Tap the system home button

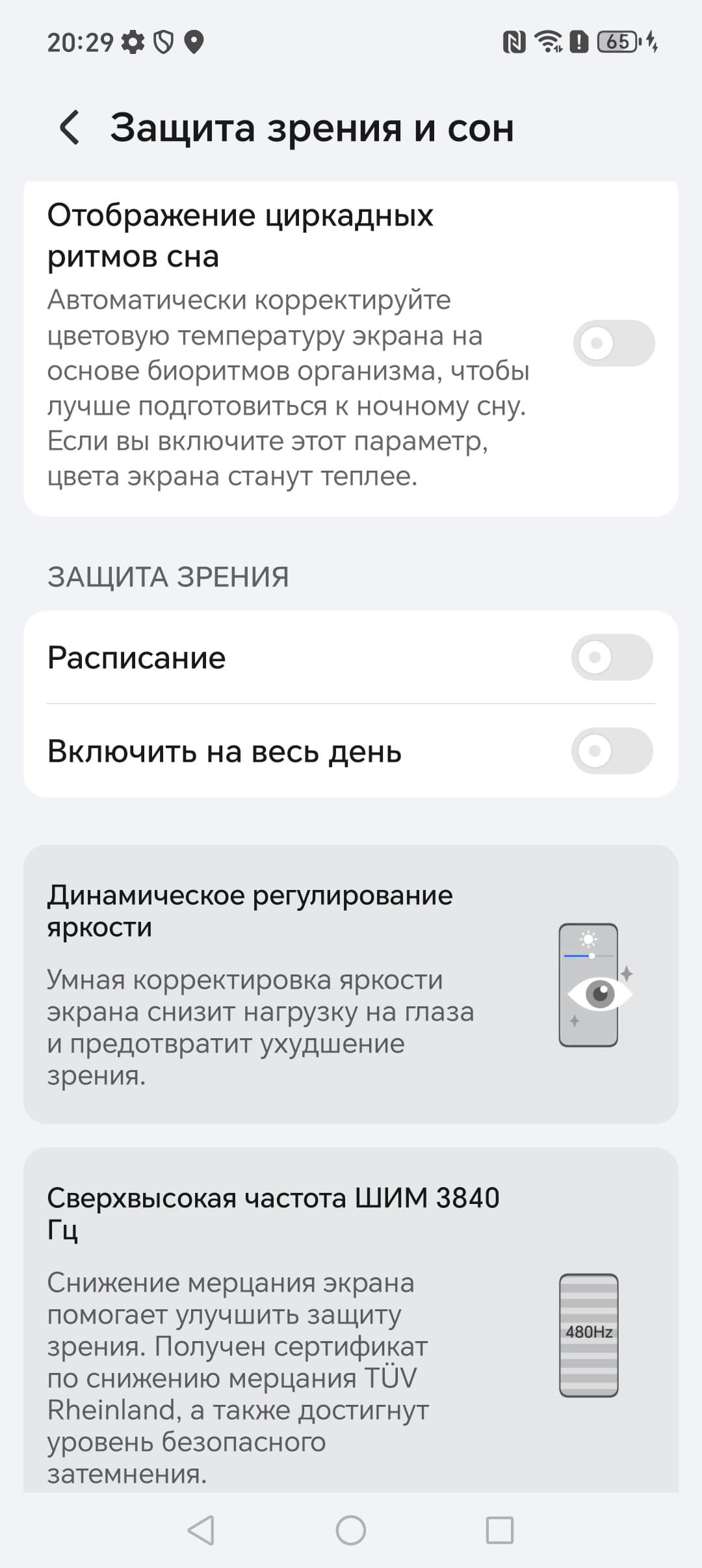tap(351, 1530)
